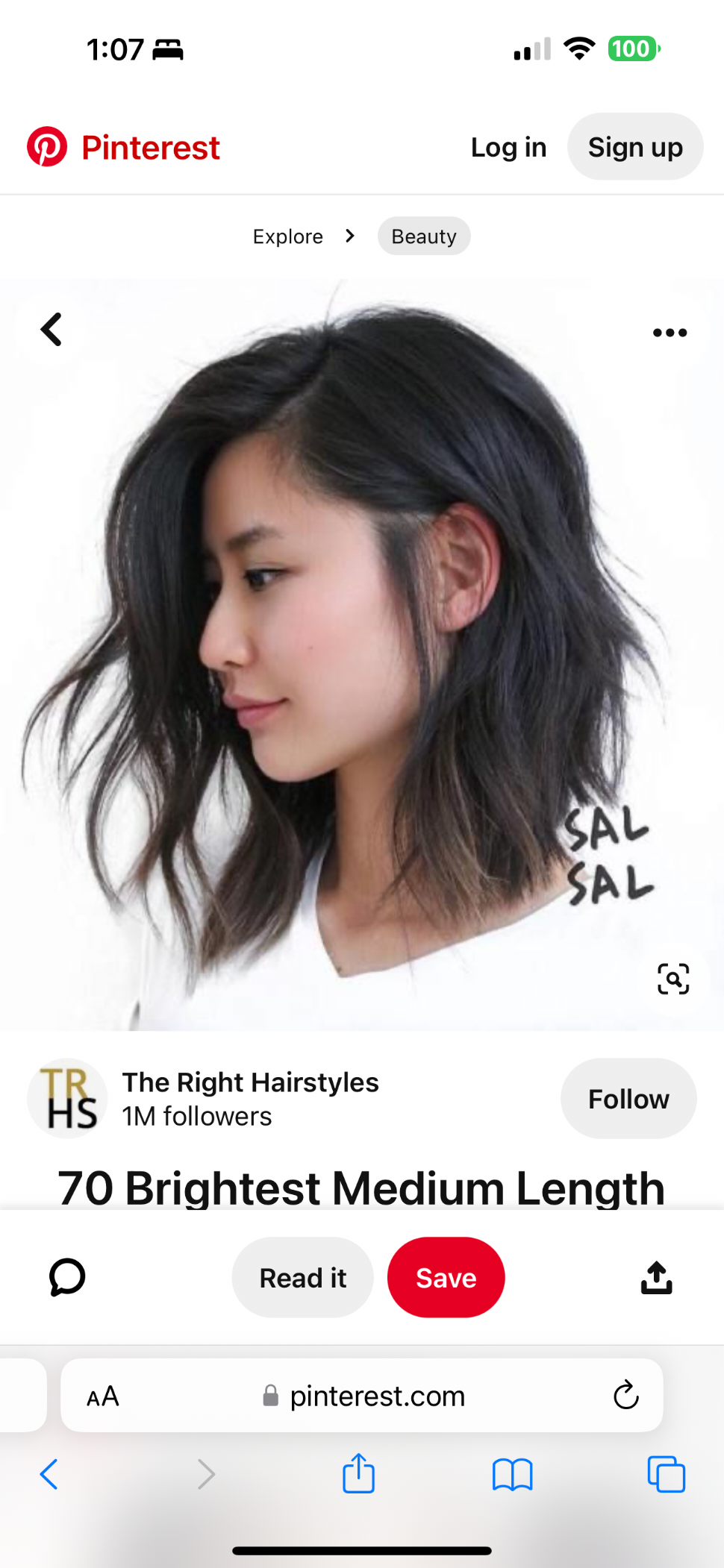Viewport: 724px width, 1568px height.
Task: Navigate forward with Safari's forward chevron
Action: click(x=206, y=1474)
